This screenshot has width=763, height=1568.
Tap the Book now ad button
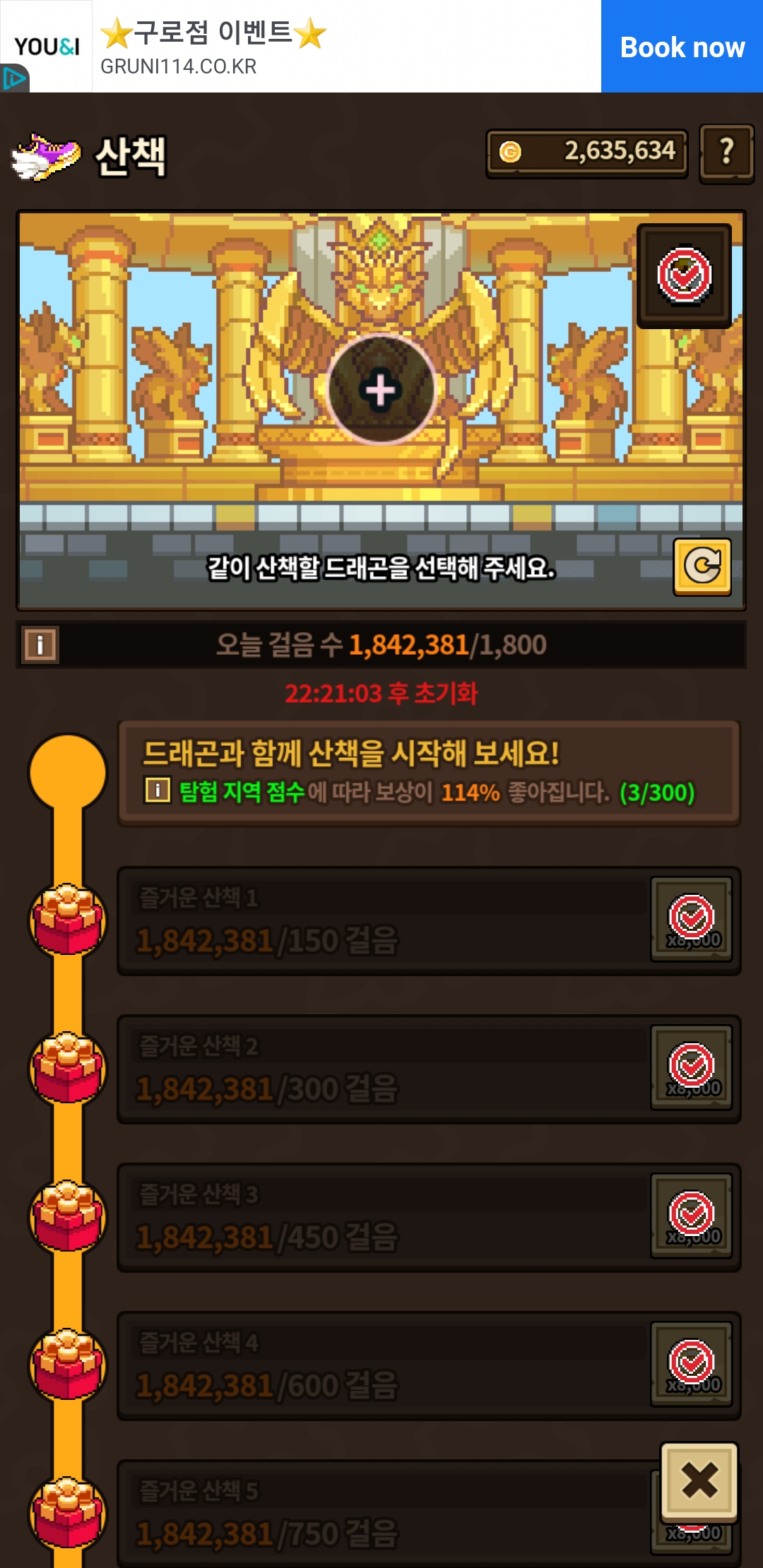681,47
